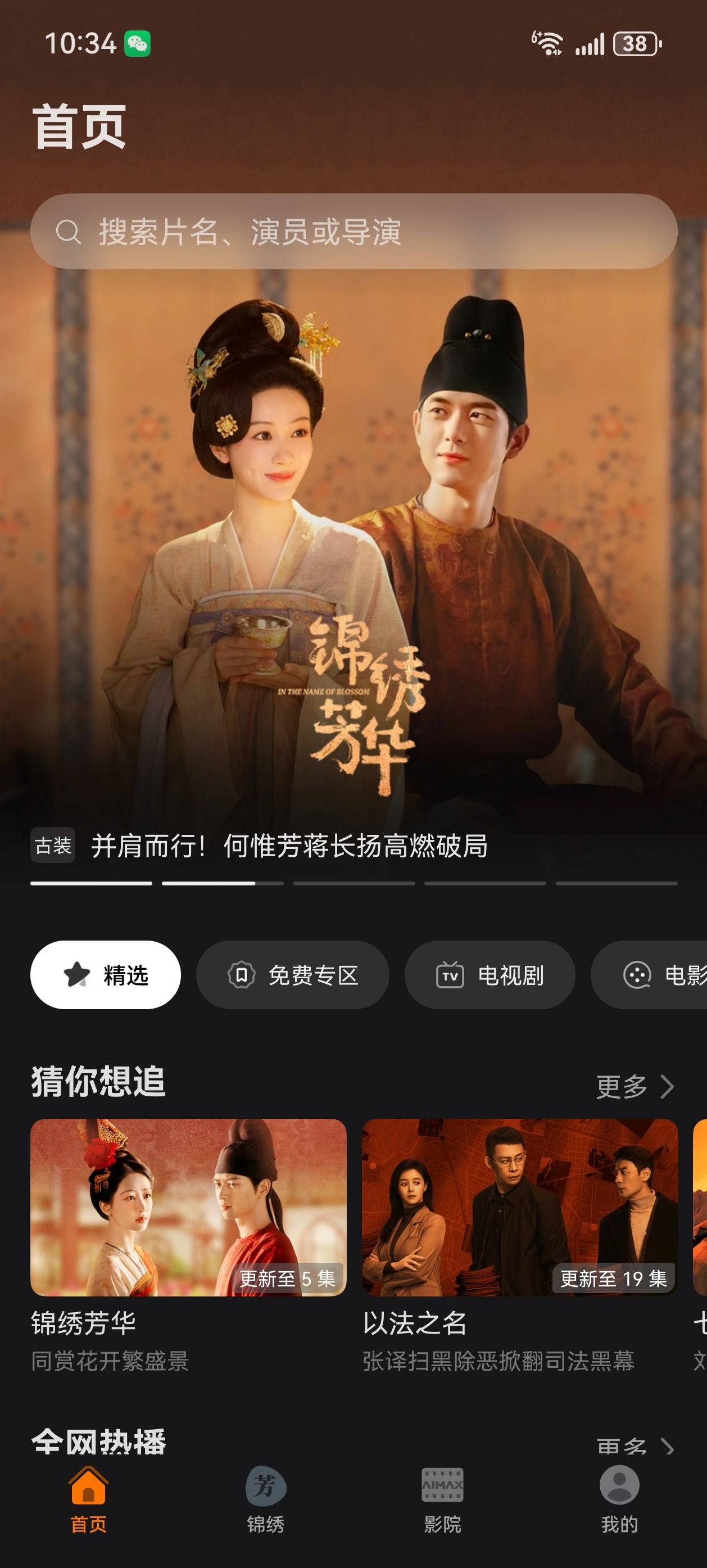
Task: View more in 猜你想追
Action: (635, 1087)
